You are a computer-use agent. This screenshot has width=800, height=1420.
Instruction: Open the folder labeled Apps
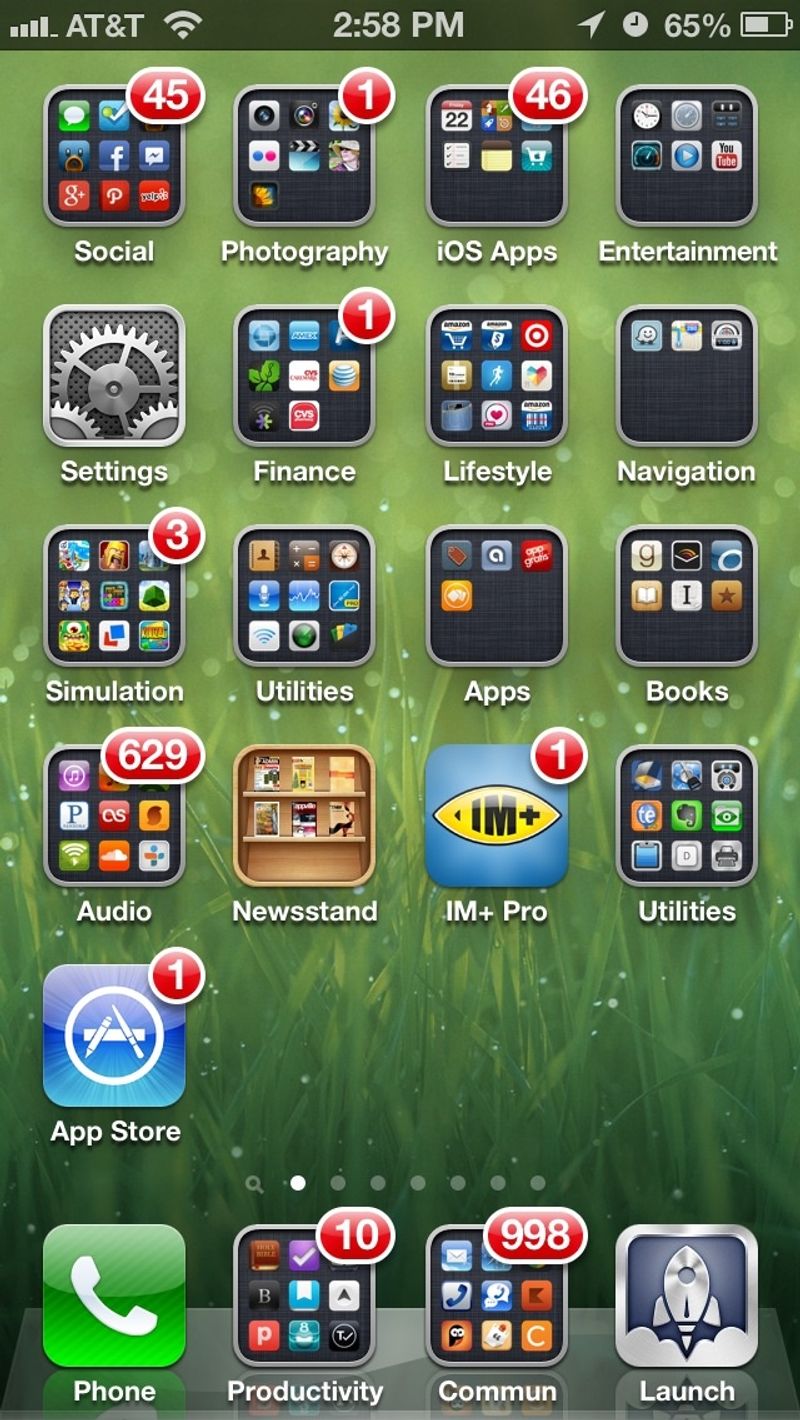coord(496,595)
